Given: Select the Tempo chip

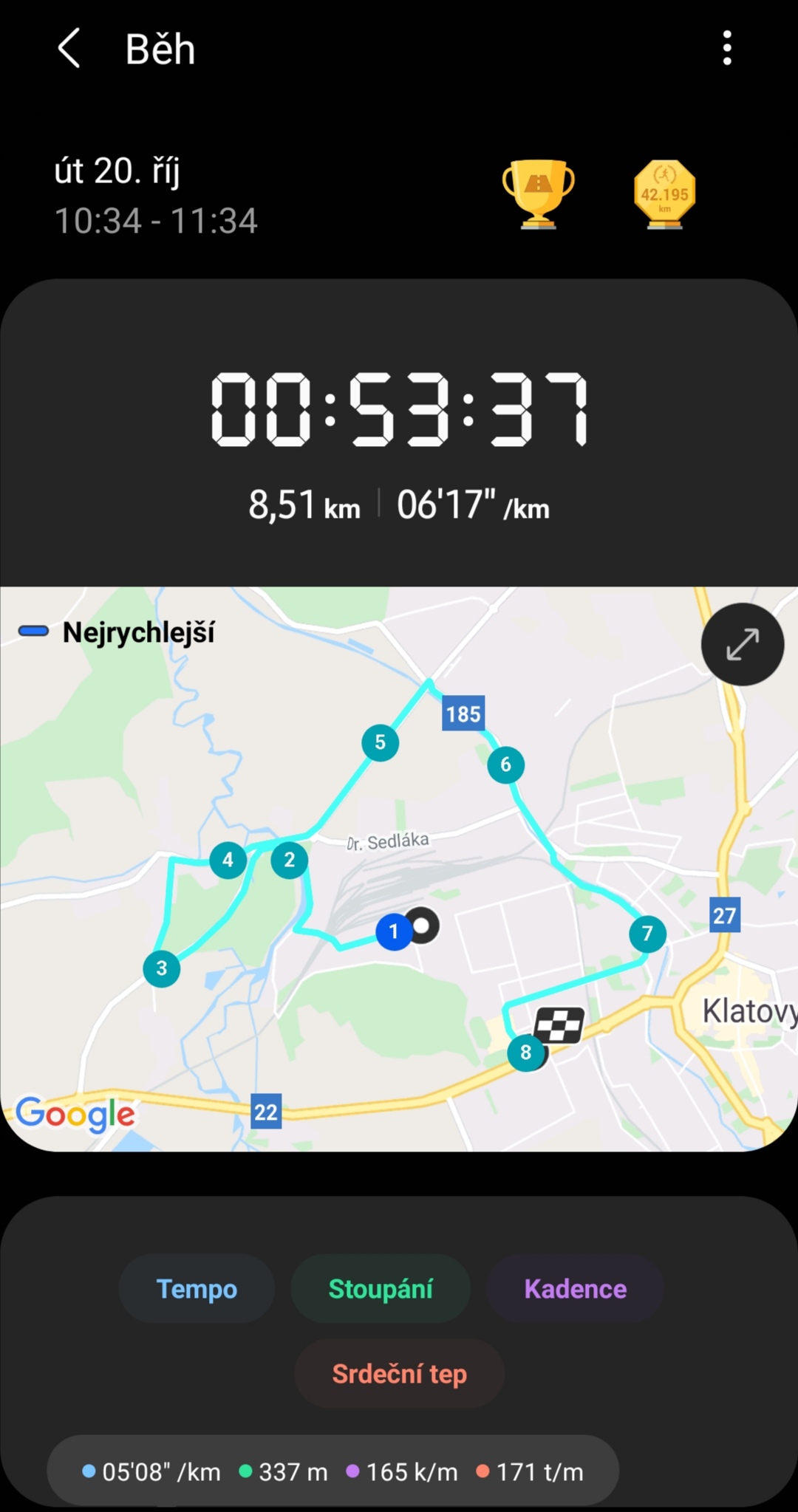Looking at the screenshot, I should [x=197, y=1289].
